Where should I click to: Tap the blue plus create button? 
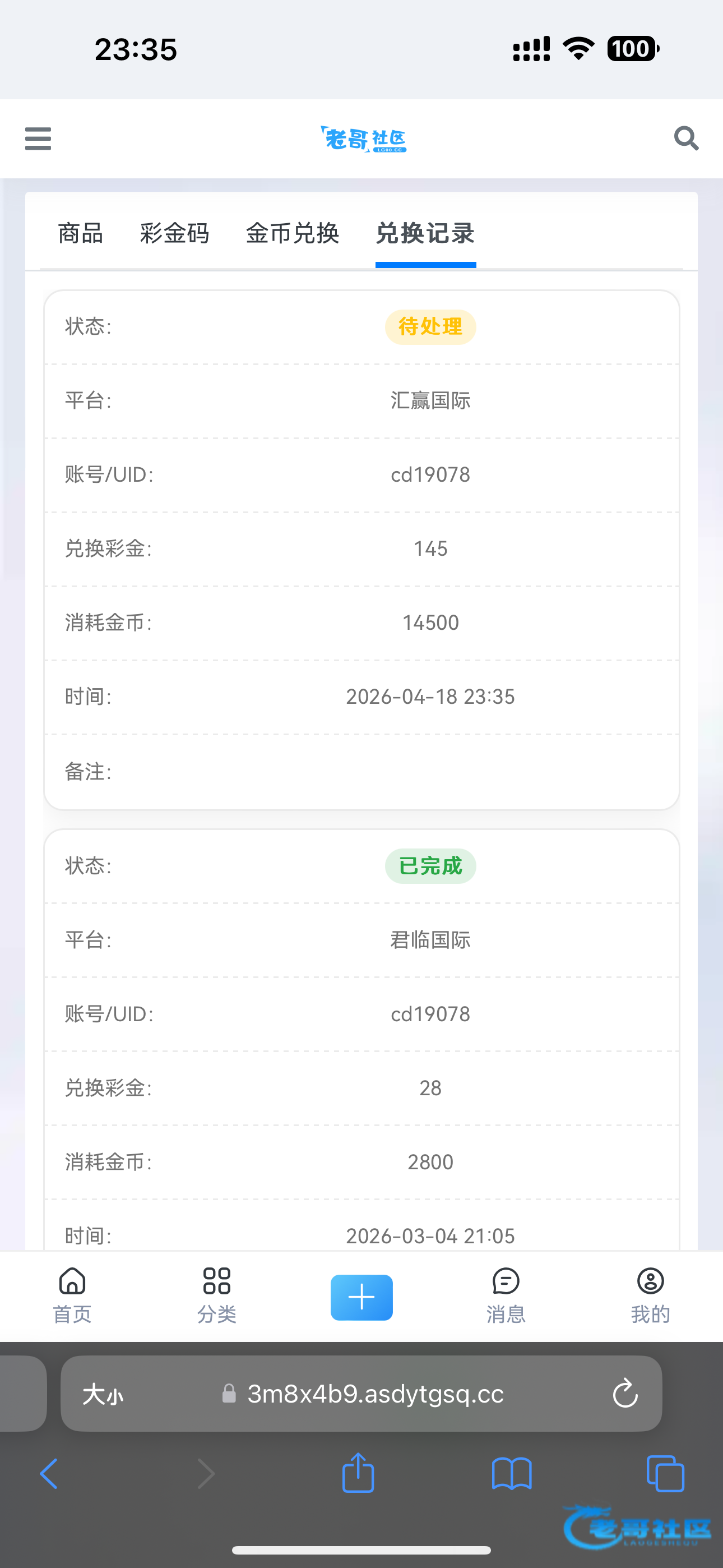361,1297
